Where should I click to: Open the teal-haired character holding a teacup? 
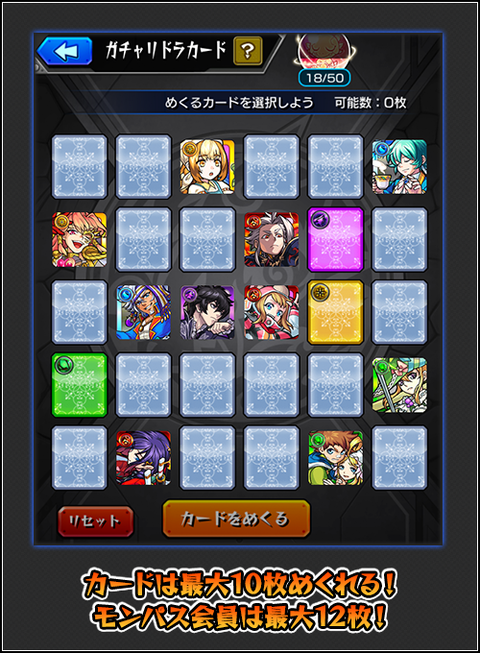[x=399, y=167]
